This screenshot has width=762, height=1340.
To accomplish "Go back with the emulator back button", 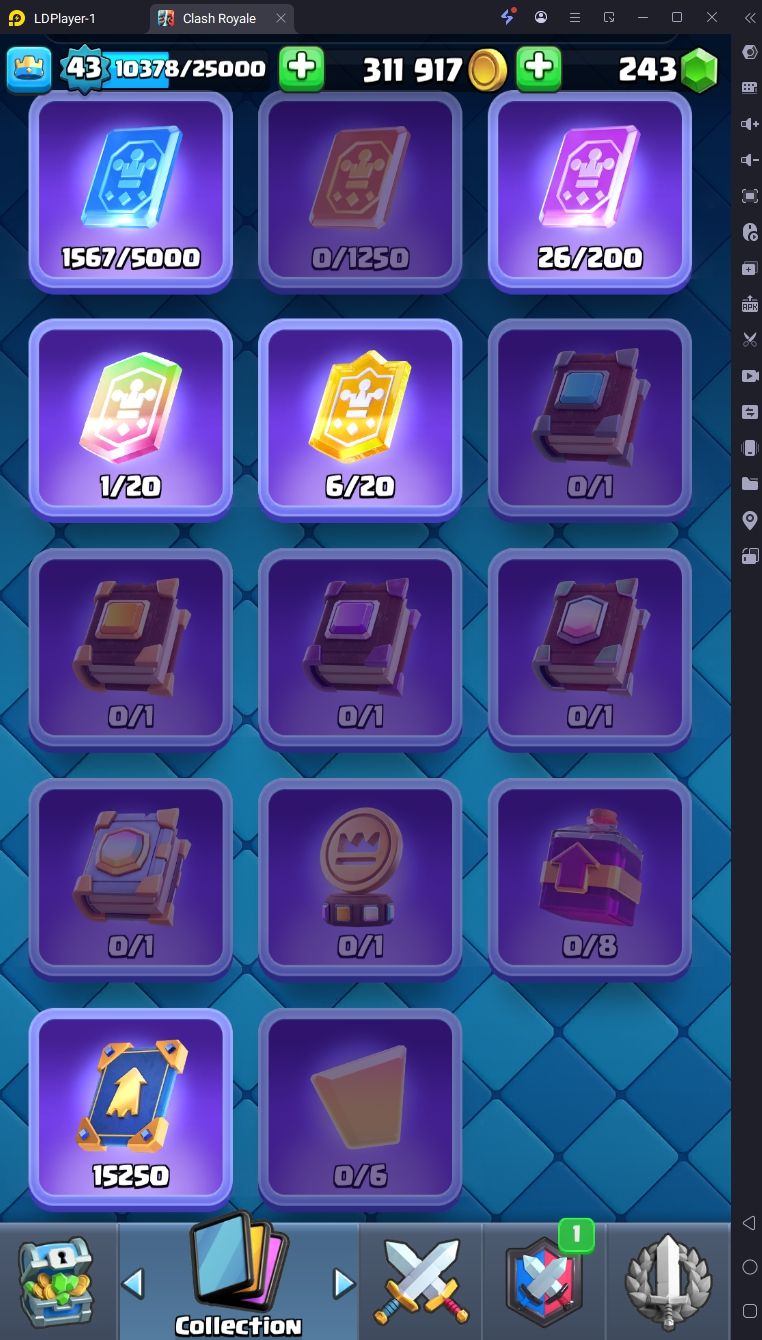I will (749, 1223).
